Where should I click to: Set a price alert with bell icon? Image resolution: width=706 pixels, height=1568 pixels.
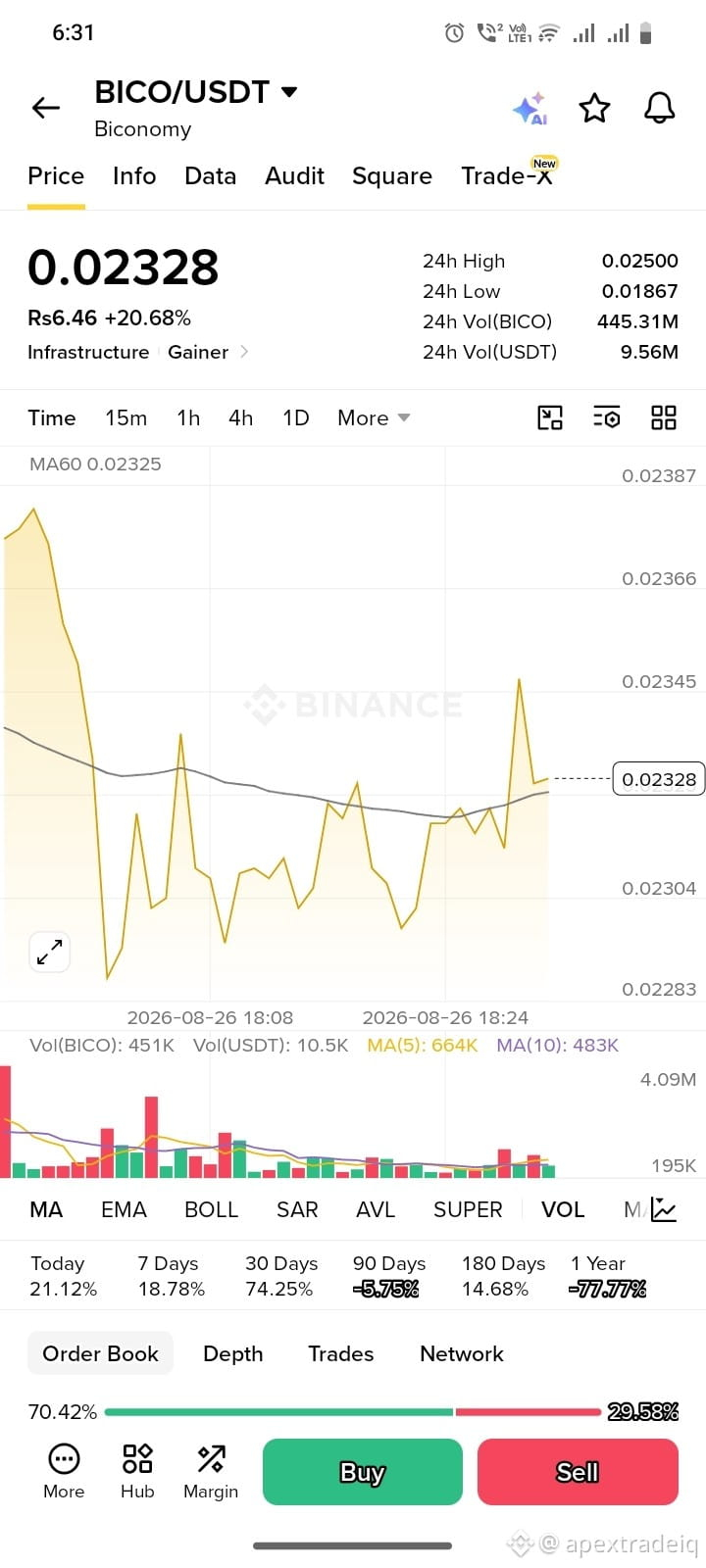[x=660, y=108]
